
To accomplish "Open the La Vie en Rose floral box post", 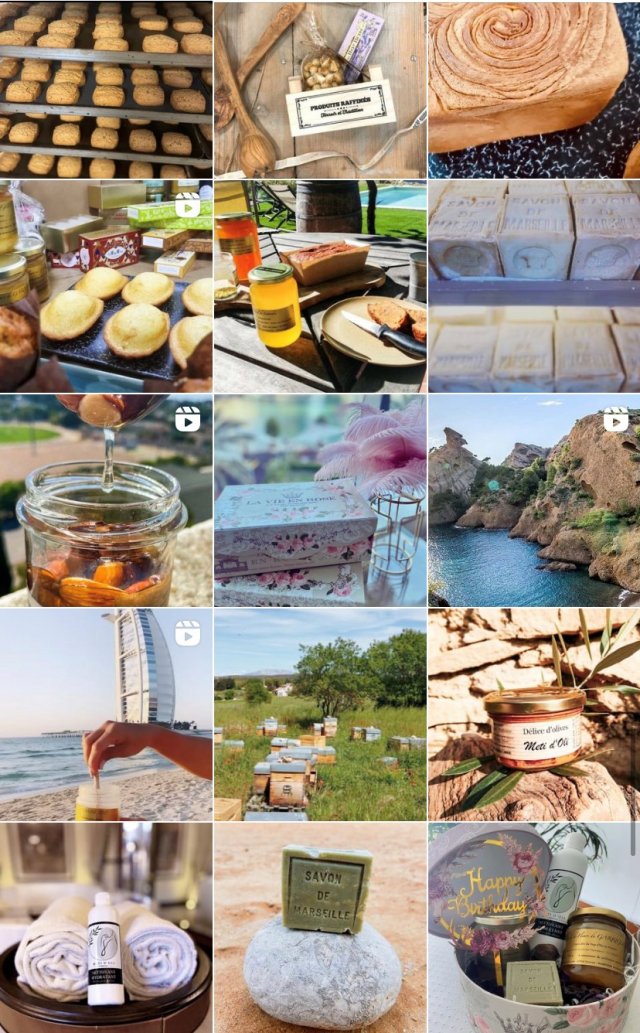I will coord(320,500).
